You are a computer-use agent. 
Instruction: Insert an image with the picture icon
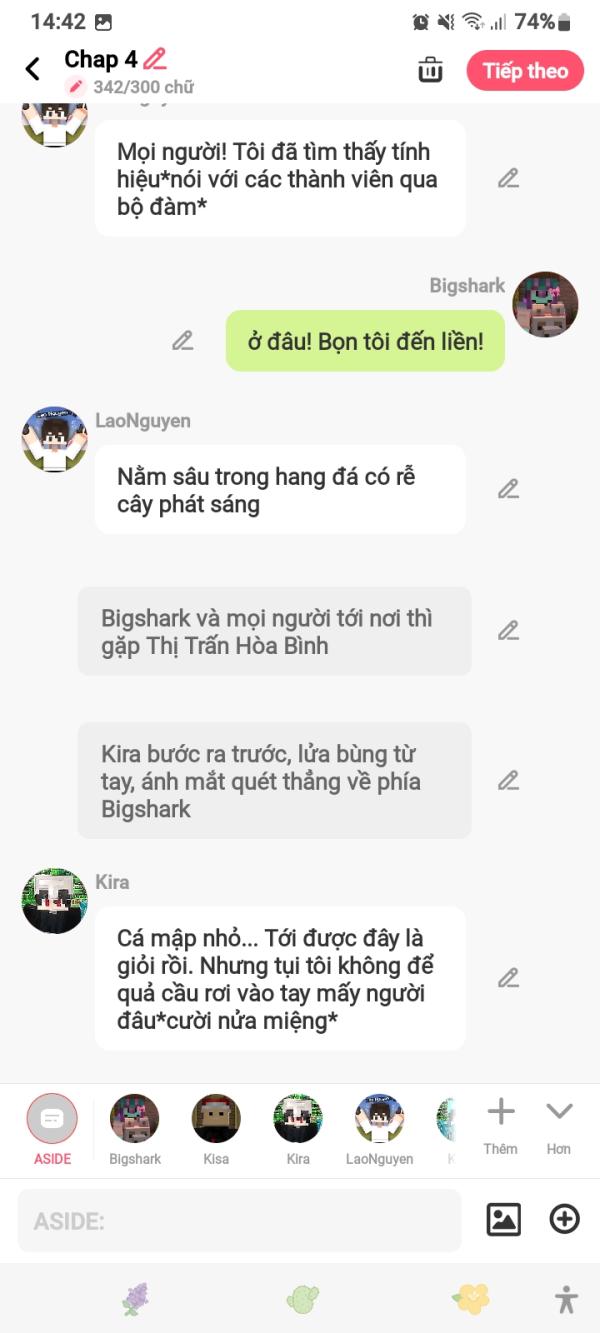pyautogui.click(x=504, y=1219)
